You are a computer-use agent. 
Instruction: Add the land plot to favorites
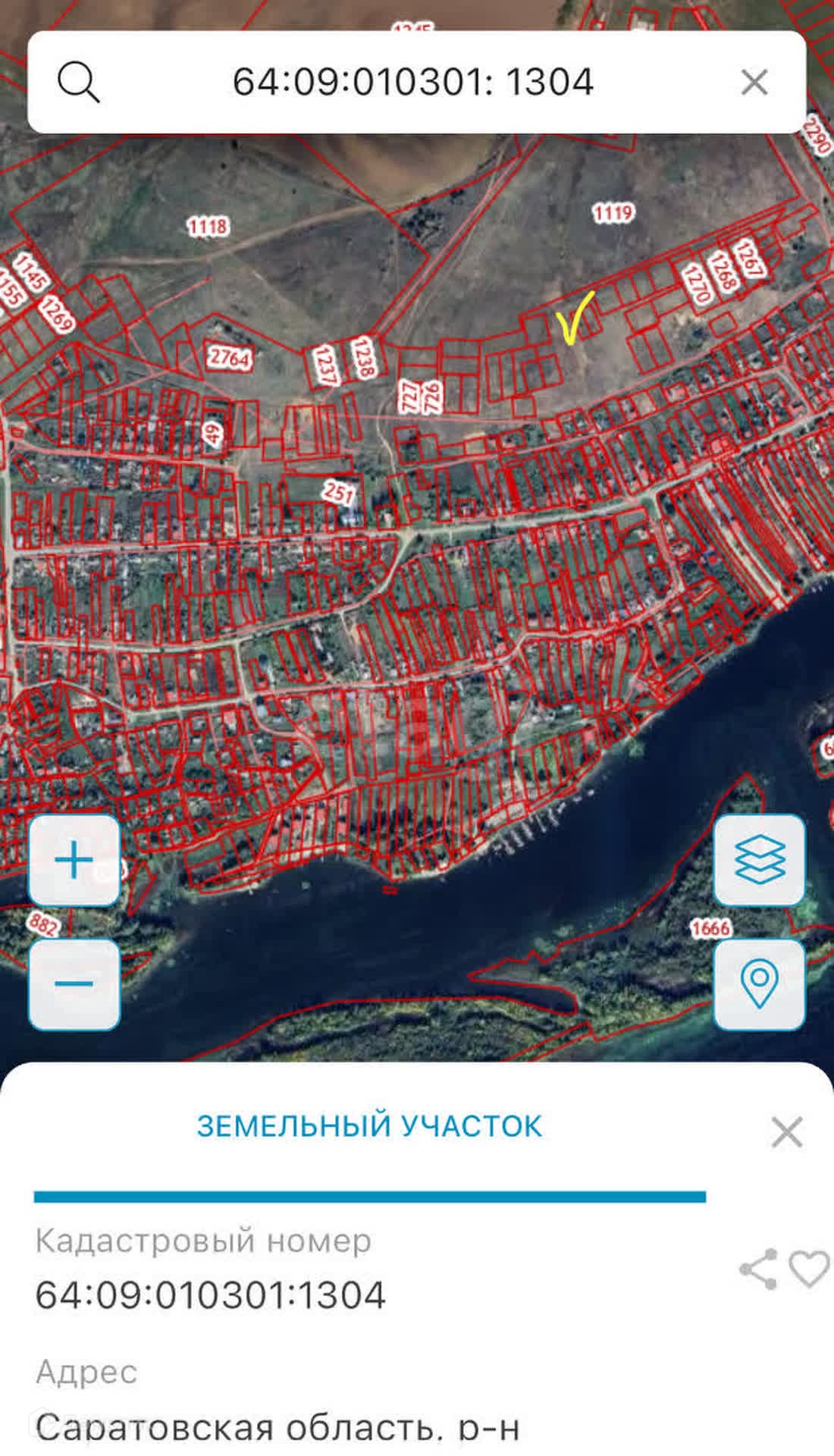click(x=809, y=1268)
